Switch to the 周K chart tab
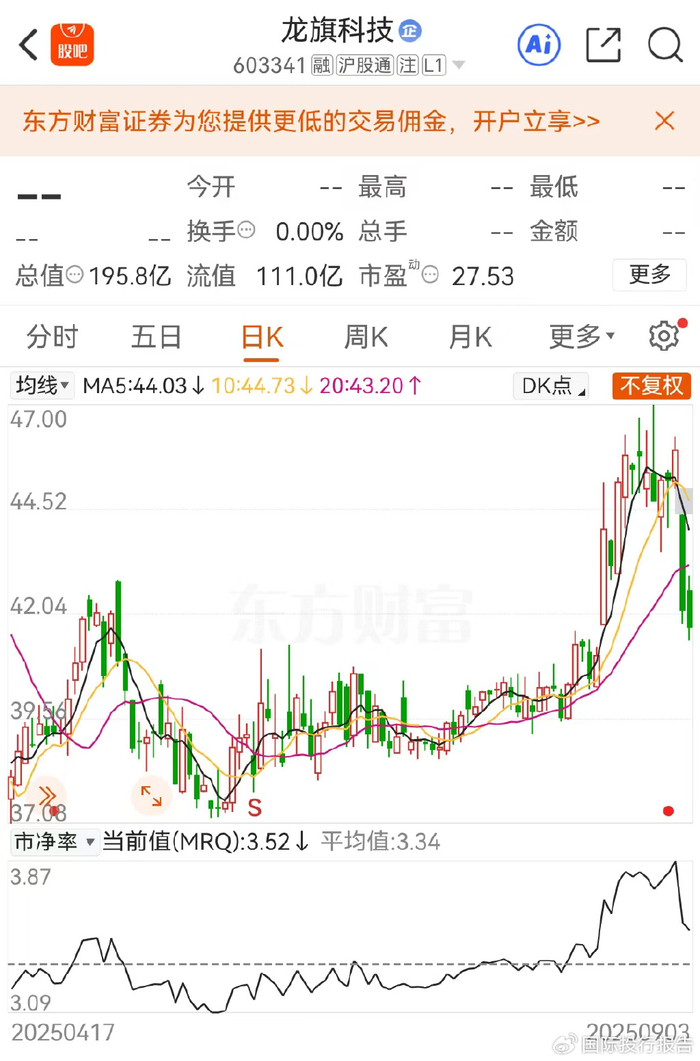The width and height of the screenshot is (700, 1061). [x=366, y=337]
